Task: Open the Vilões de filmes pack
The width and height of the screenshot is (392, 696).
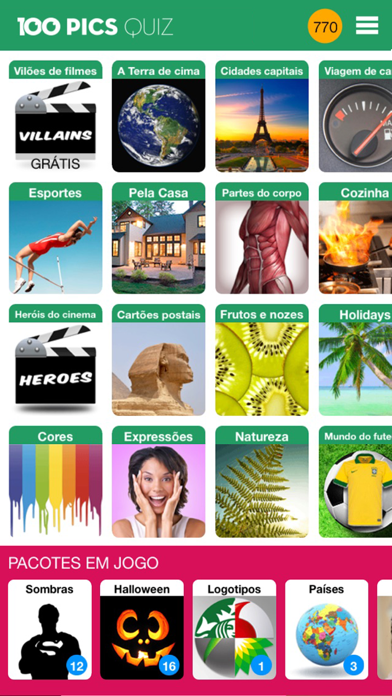Action: pyautogui.click(x=55, y=116)
